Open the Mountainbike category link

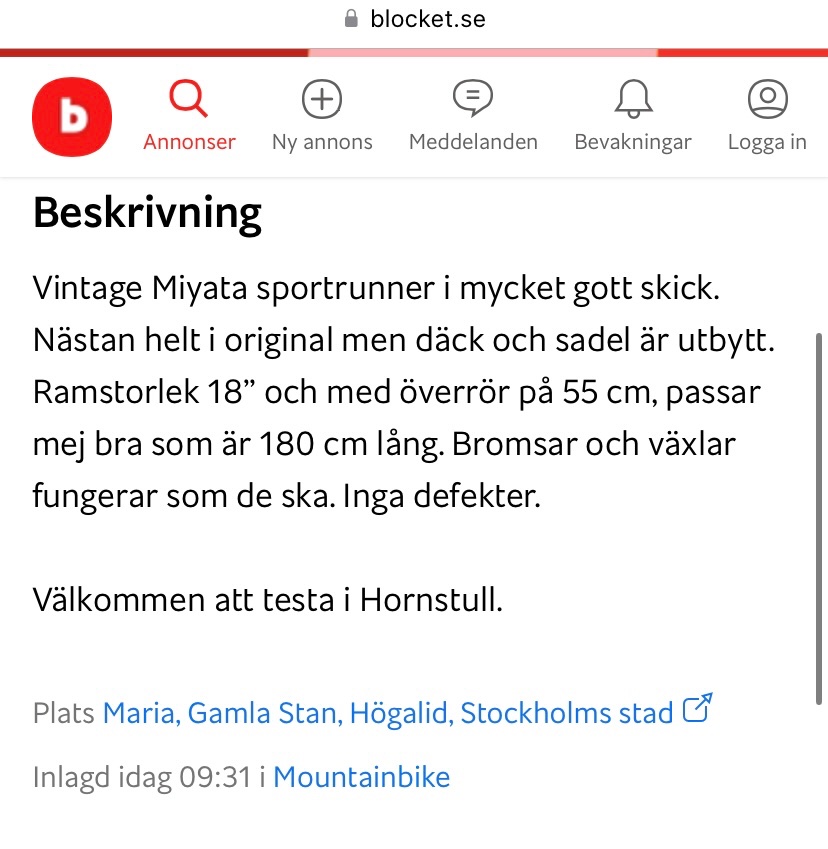point(361,777)
